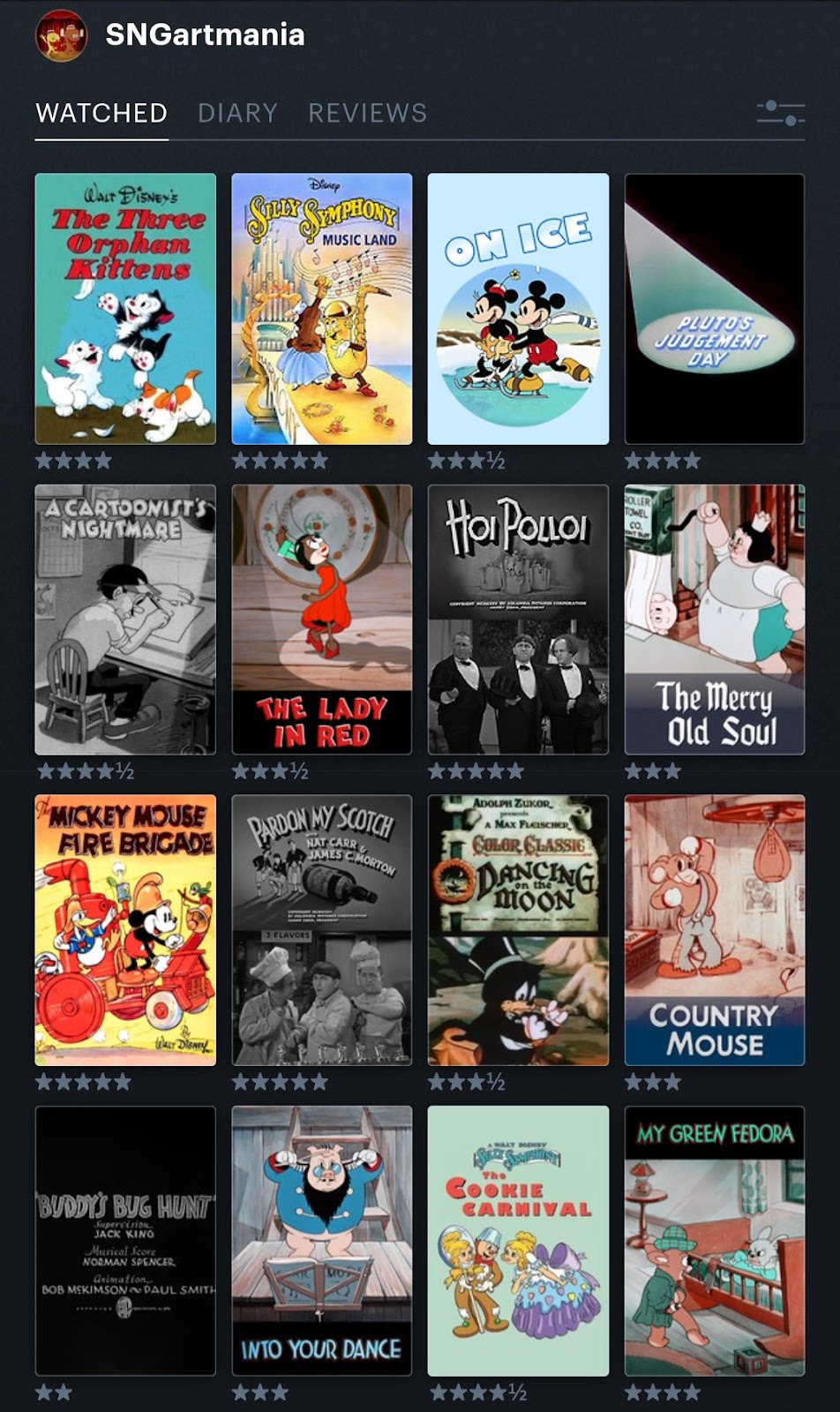View The Lady in Red film
The image size is (840, 1412).
click(x=322, y=620)
